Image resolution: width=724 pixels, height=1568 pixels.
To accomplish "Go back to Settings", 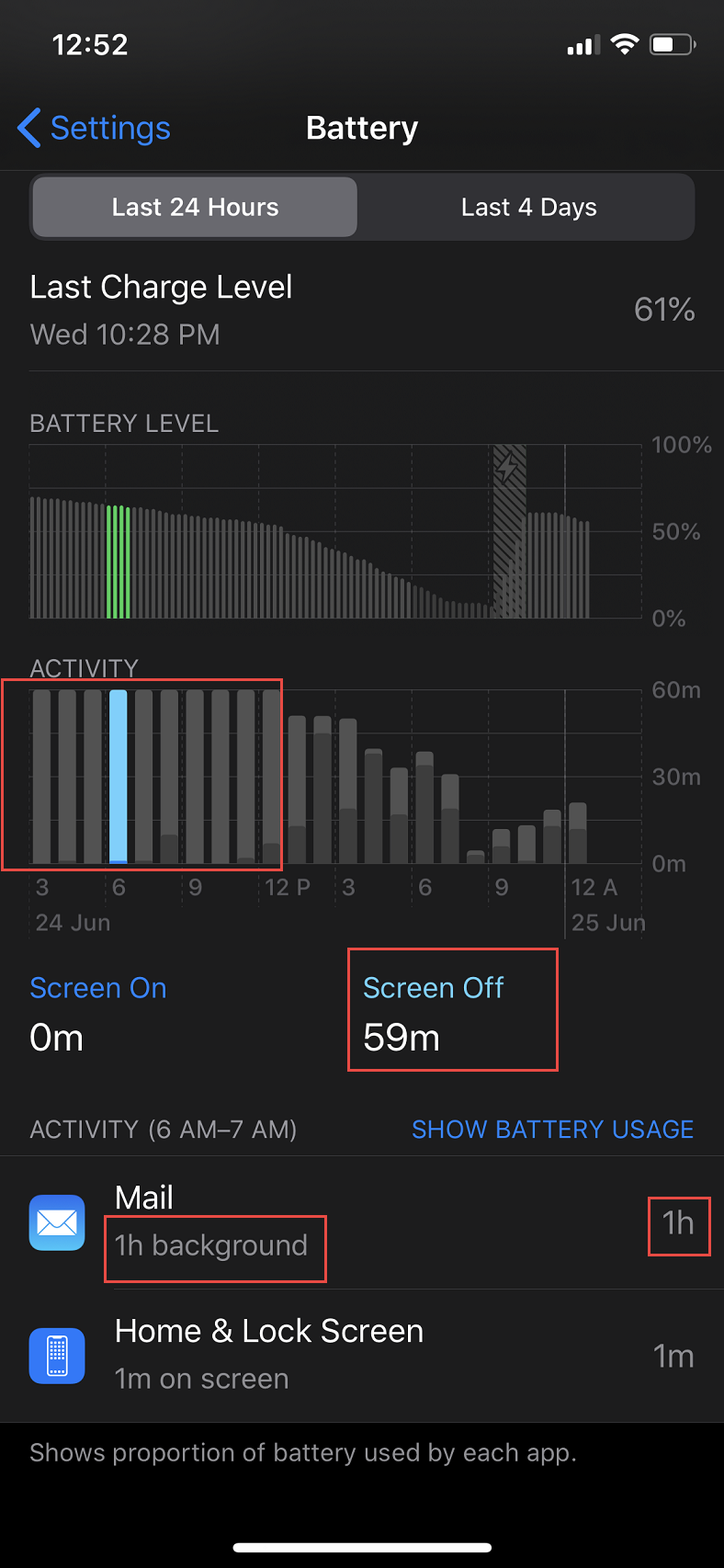I will tap(95, 128).
